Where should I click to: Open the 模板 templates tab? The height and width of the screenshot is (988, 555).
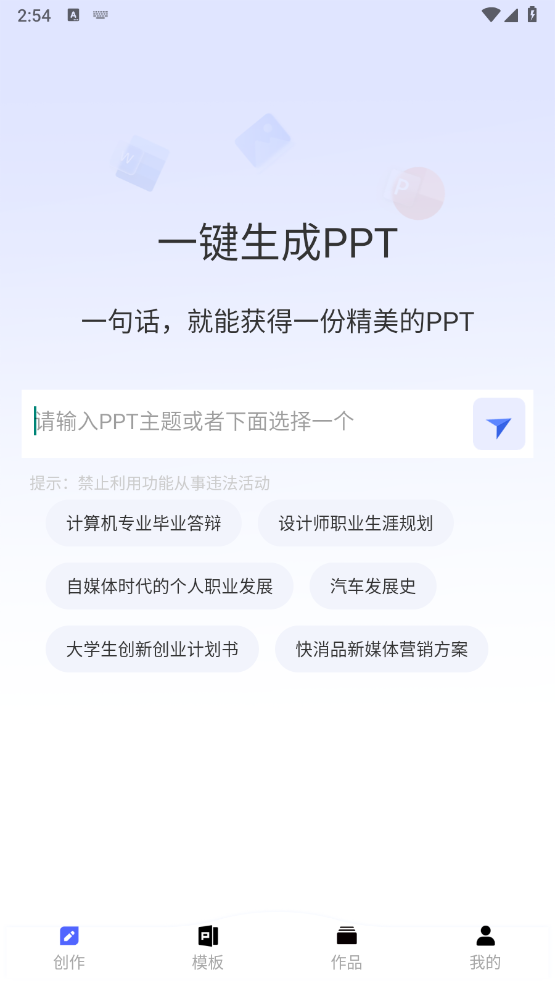pyautogui.click(x=208, y=948)
